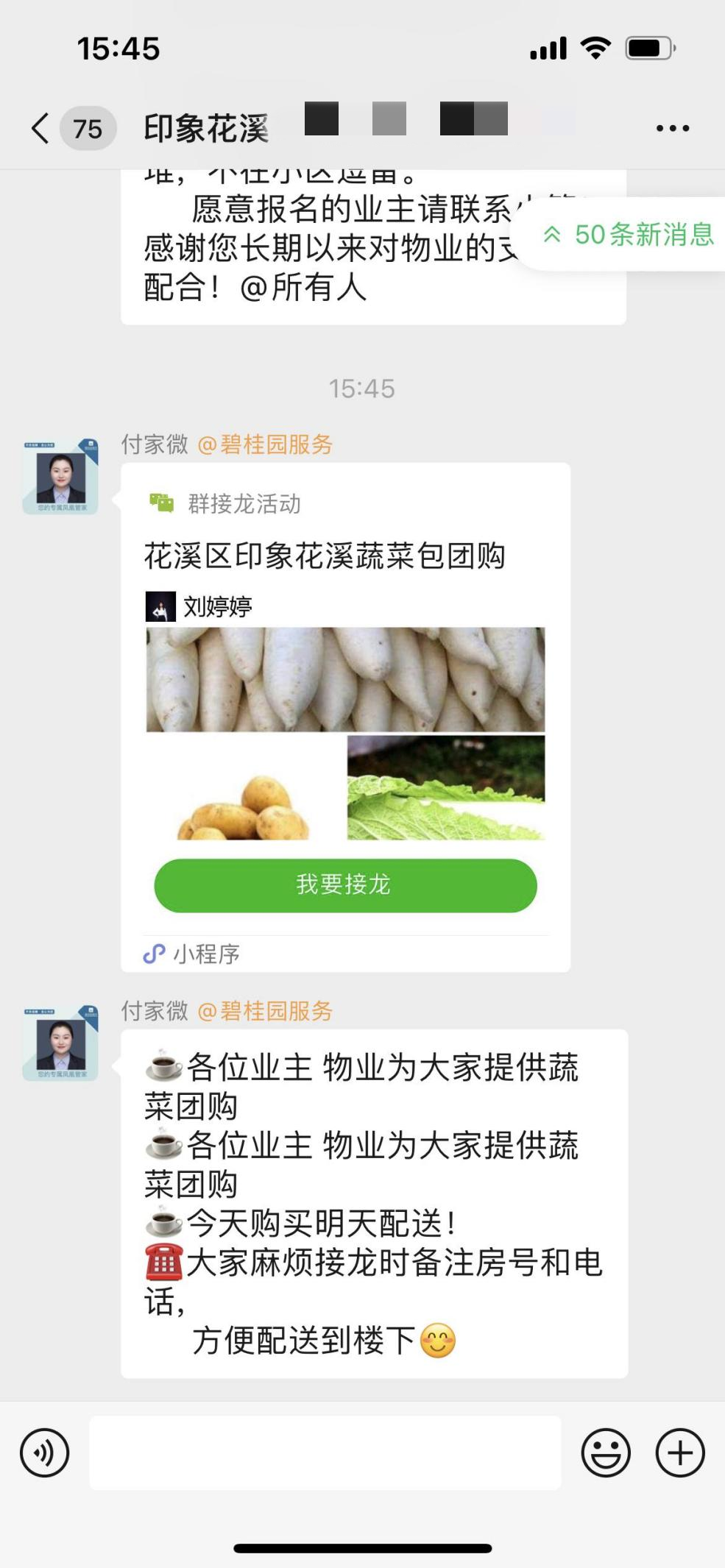Screen dimensions: 725x1568
Task: Open 付家微's avatar beside the group-buy card
Action: [x=60, y=475]
